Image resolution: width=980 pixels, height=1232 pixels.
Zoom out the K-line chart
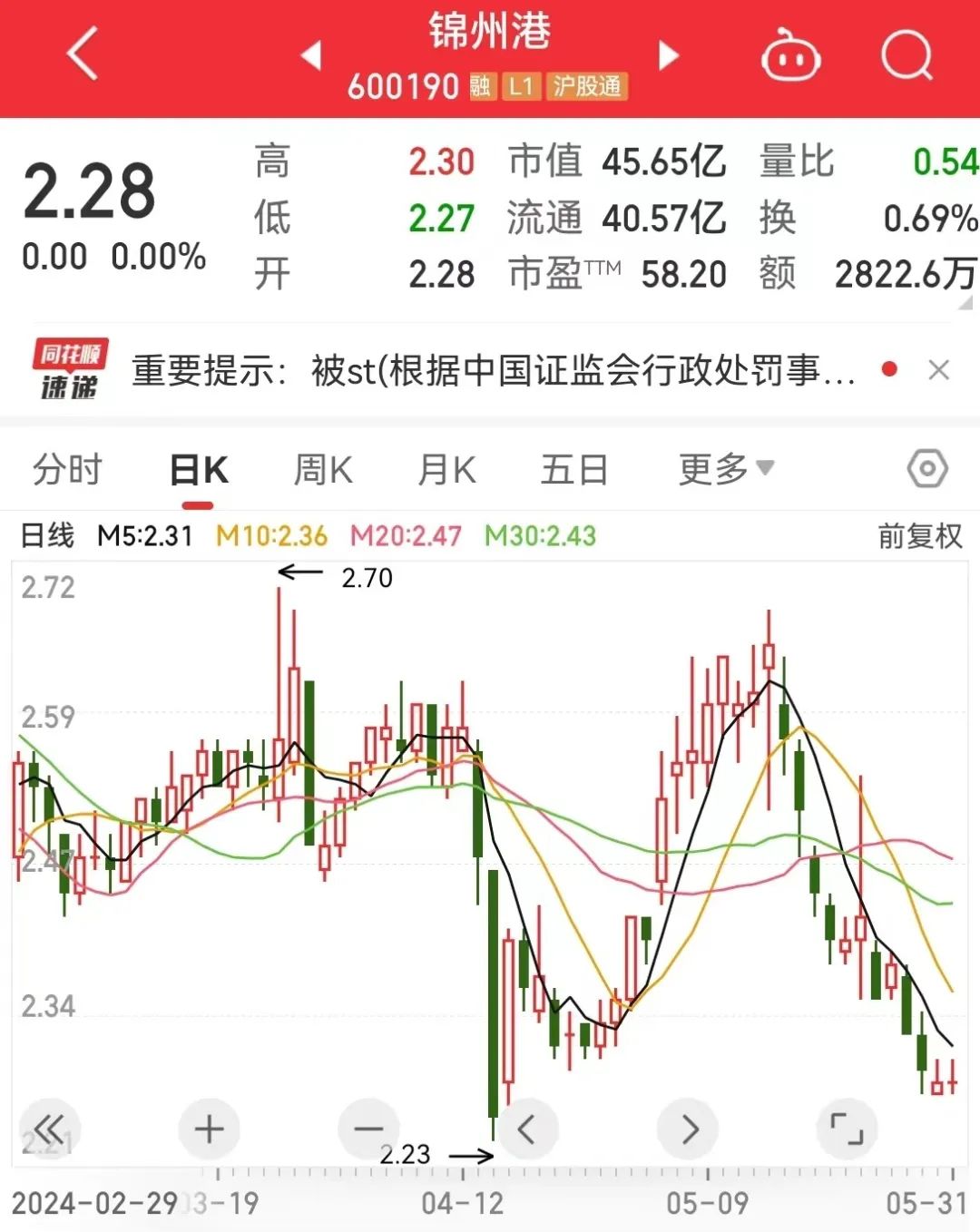click(x=368, y=1129)
